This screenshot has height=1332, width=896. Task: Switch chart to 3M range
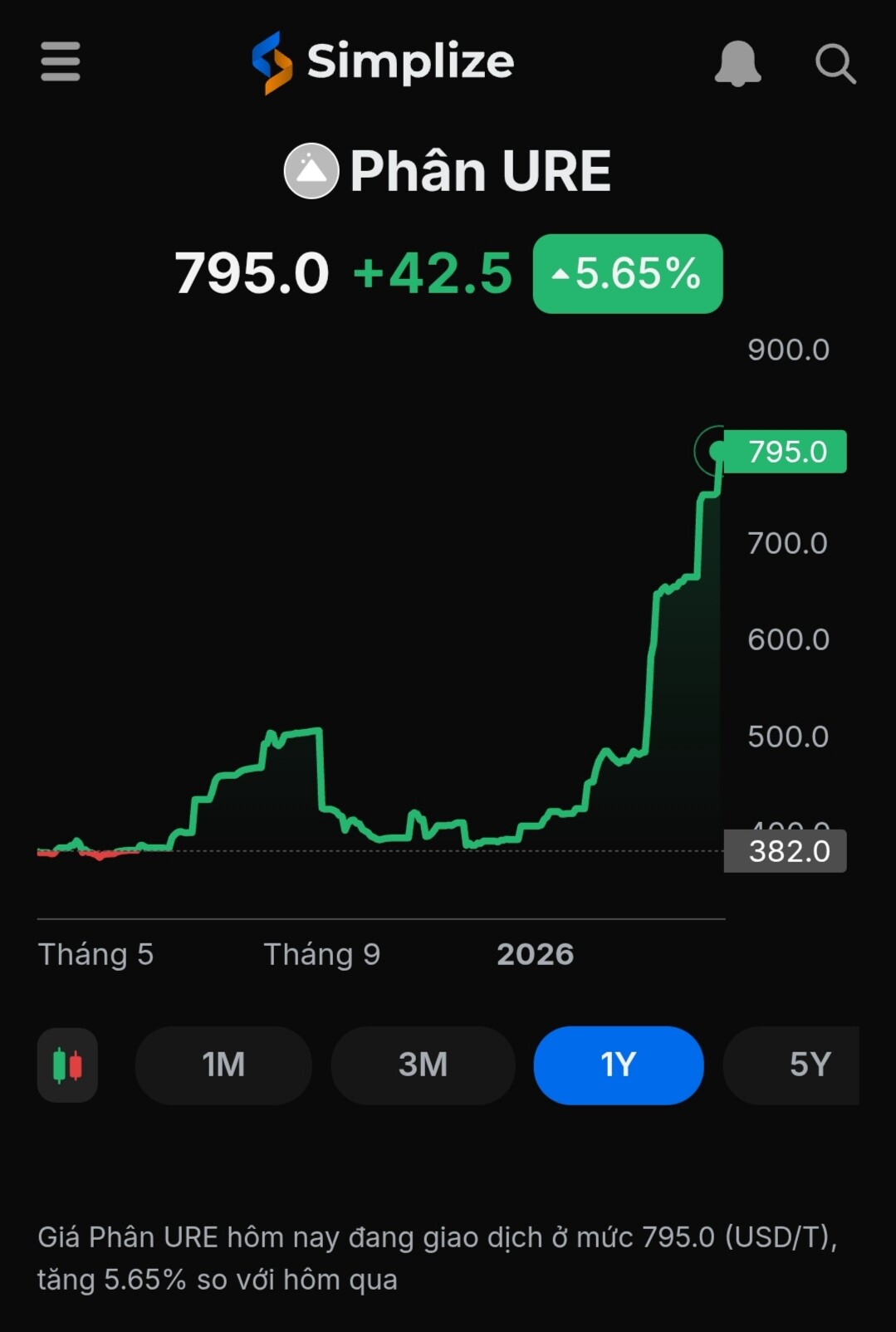pyautogui.click(x=423, y=1065)
